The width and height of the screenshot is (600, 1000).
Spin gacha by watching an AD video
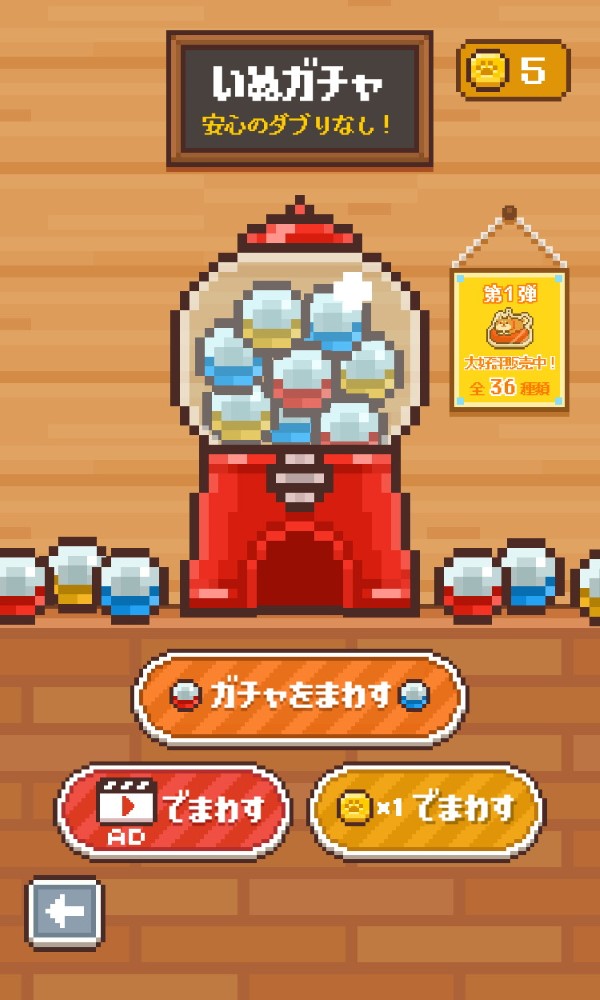pyautogui.click(x=174, y=810)
